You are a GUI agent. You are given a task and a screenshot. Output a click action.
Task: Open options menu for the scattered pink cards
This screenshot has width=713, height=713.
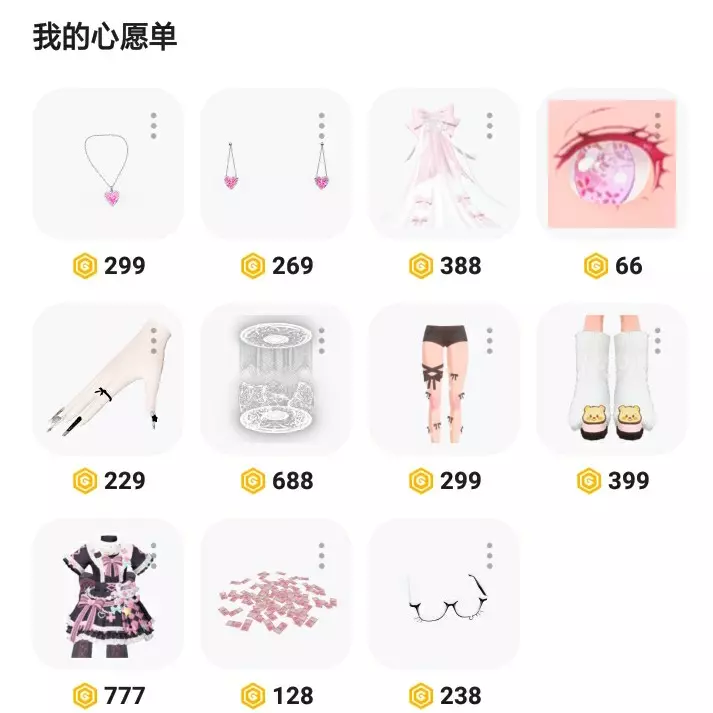tap(321, 555)
